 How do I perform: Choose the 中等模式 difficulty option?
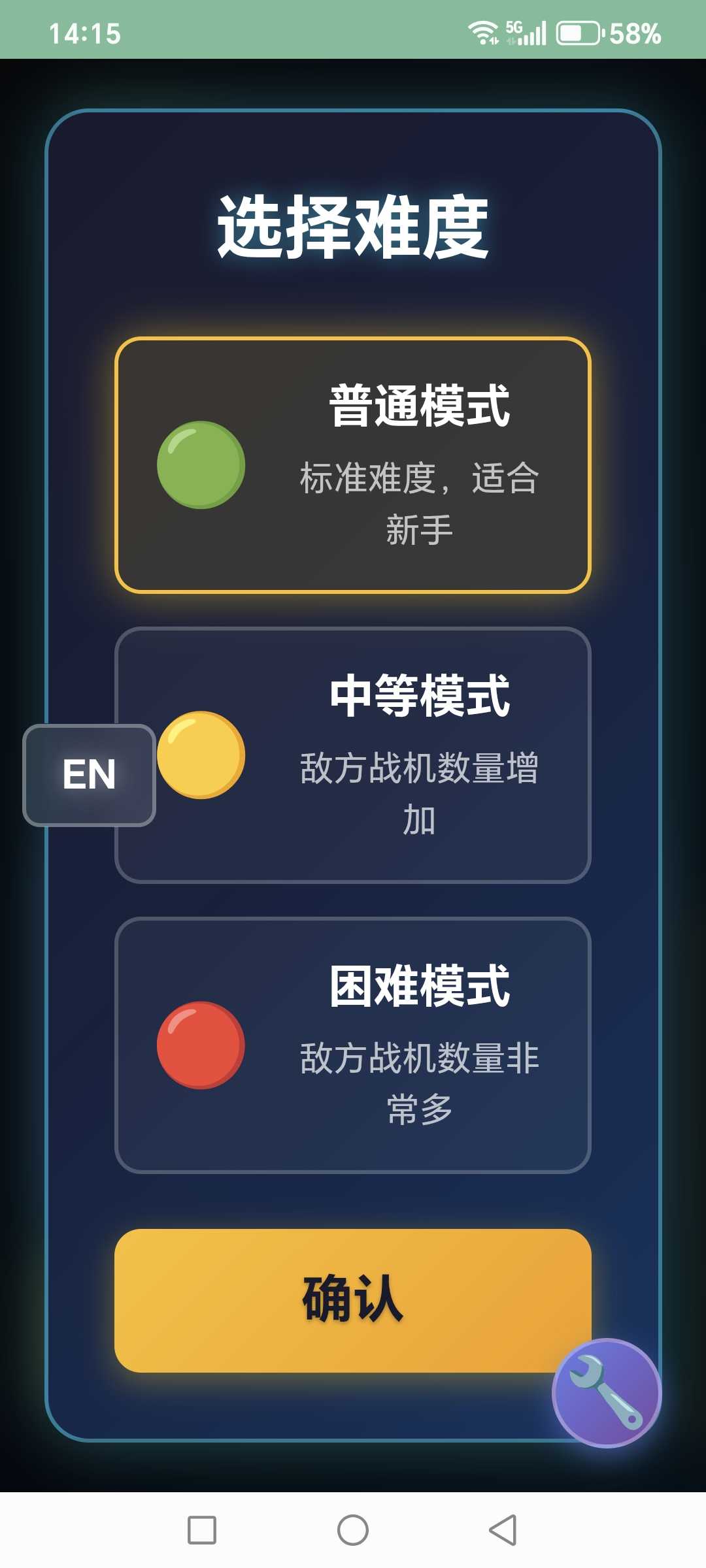392,755
